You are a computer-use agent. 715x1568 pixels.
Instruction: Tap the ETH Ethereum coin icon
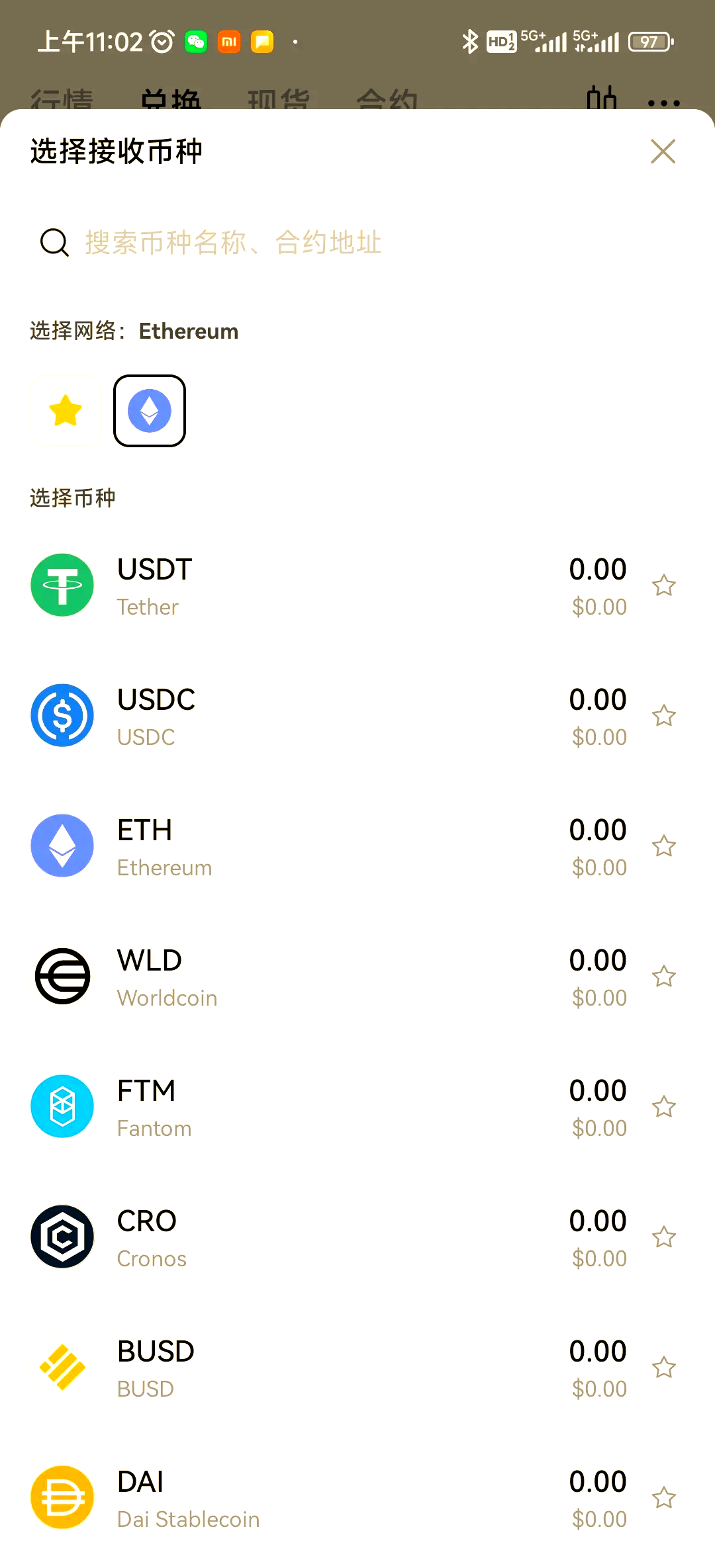point(62,845)
